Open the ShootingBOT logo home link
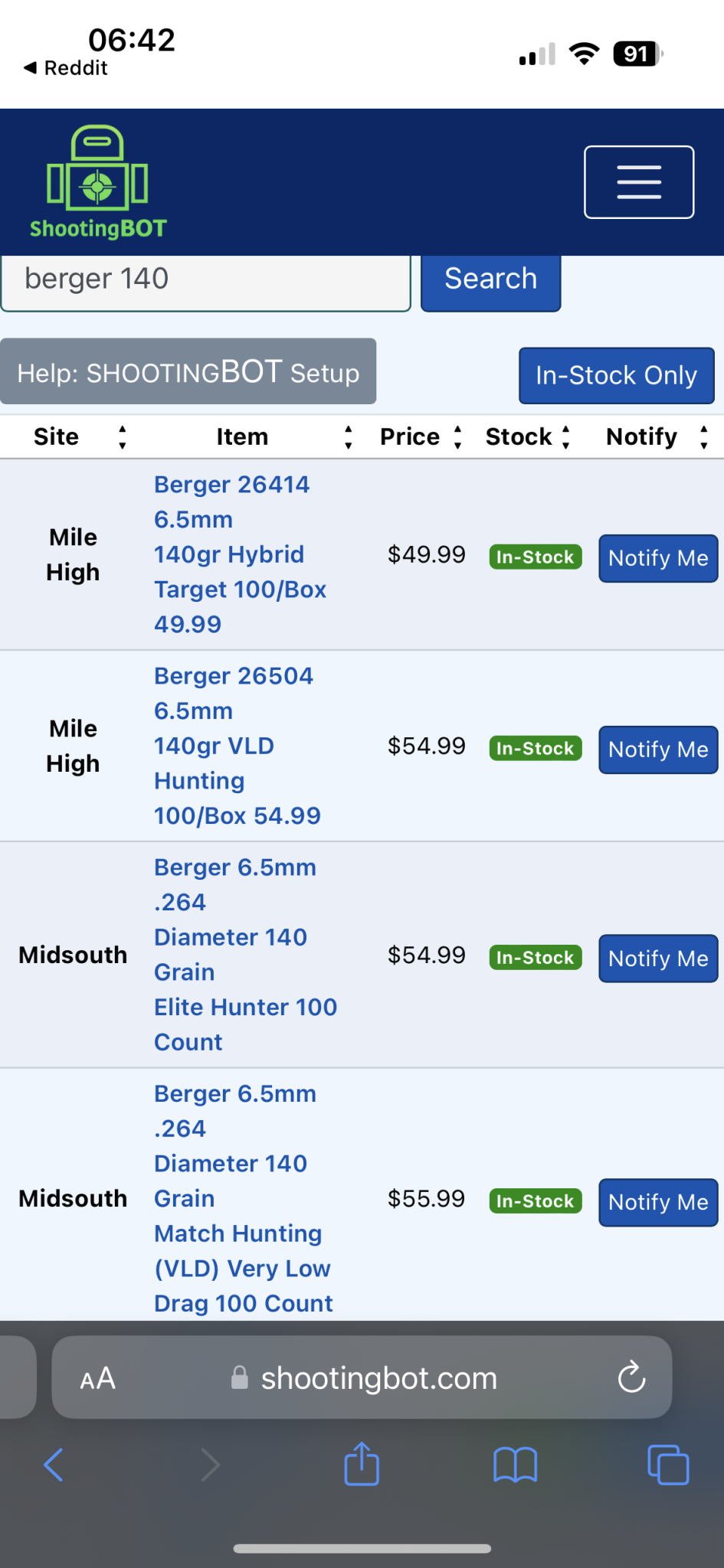Screen dimensions: 724x1568 [x=97, y=182]
